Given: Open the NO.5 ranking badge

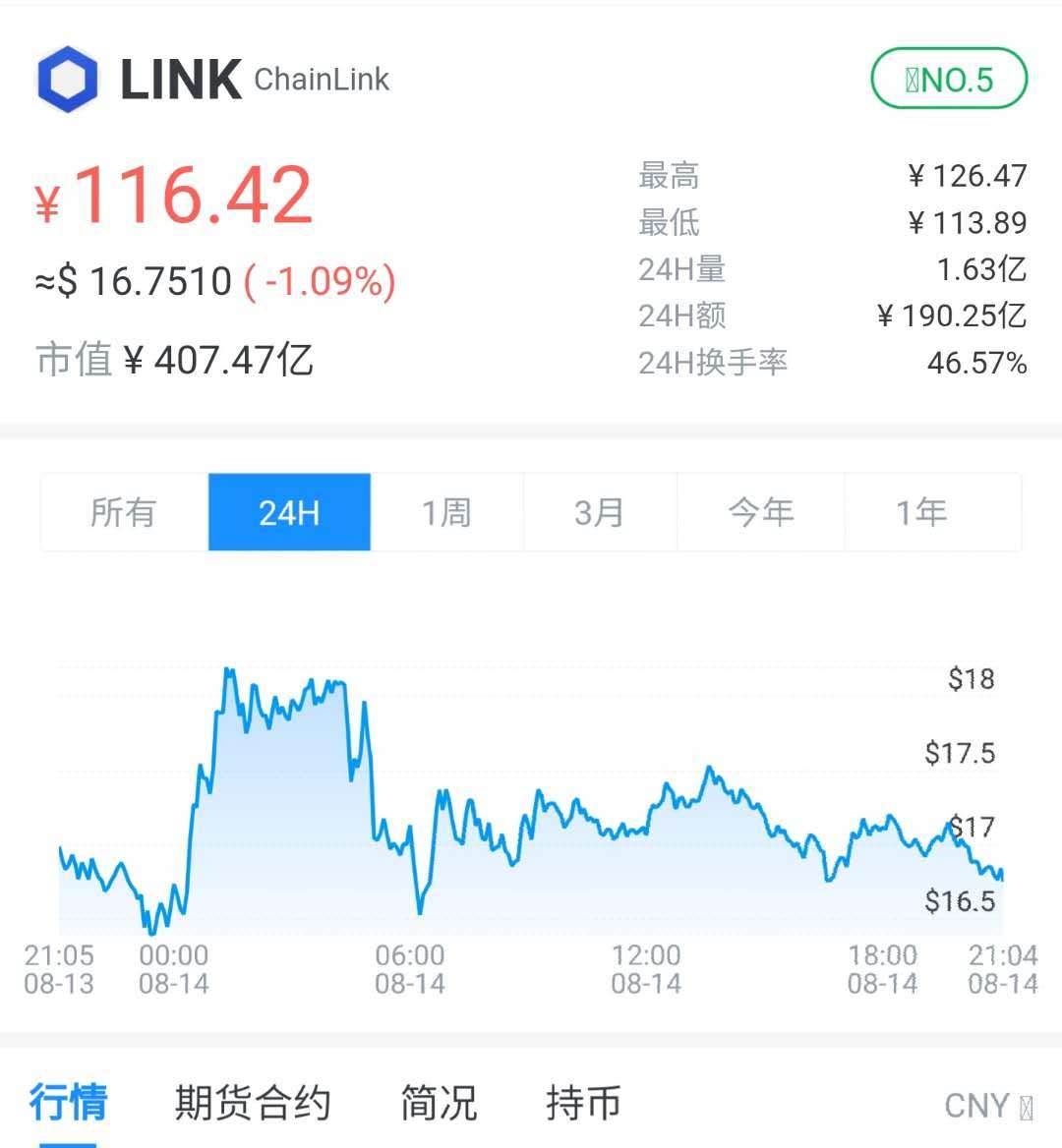Looking at the screenshot, I should [x=949, y=80].
